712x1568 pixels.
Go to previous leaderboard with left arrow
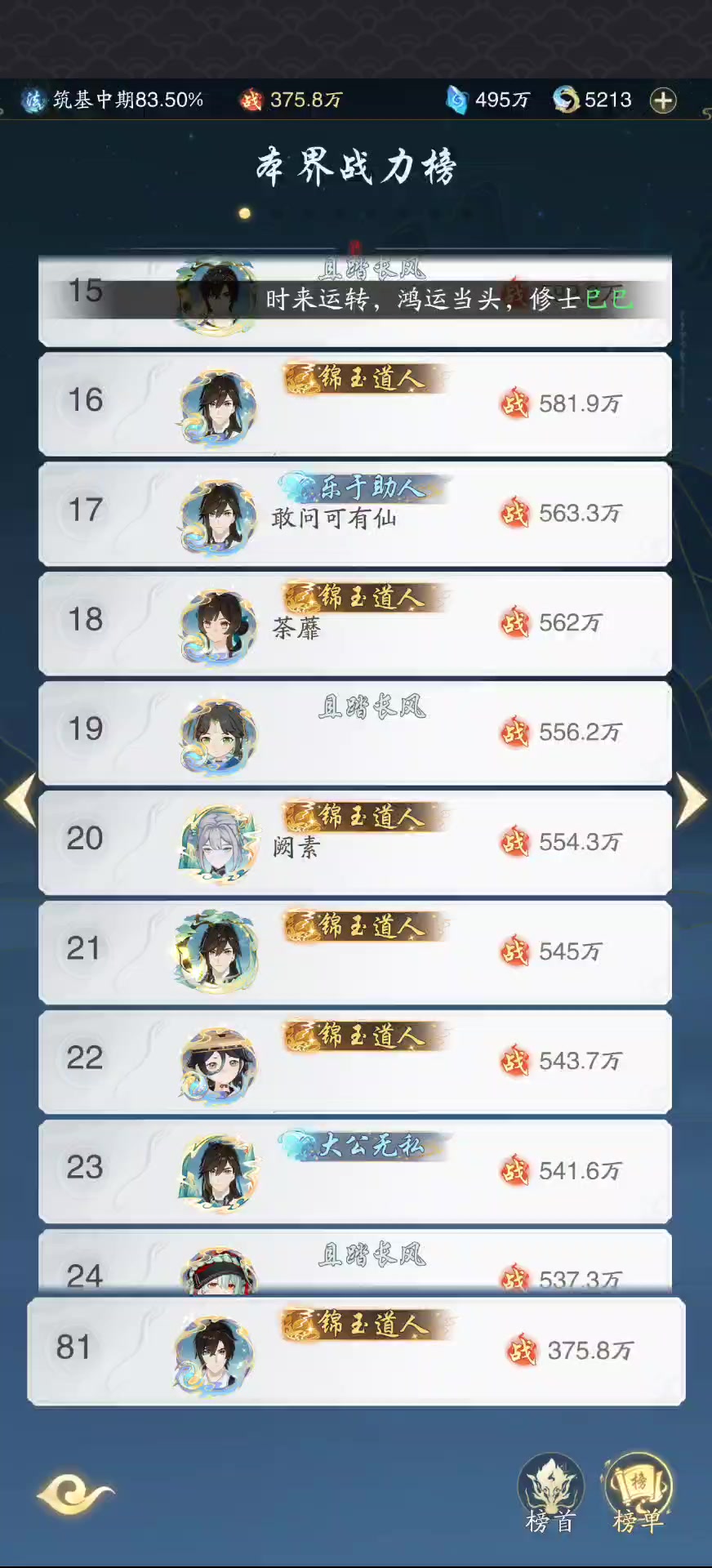(20, 800)
